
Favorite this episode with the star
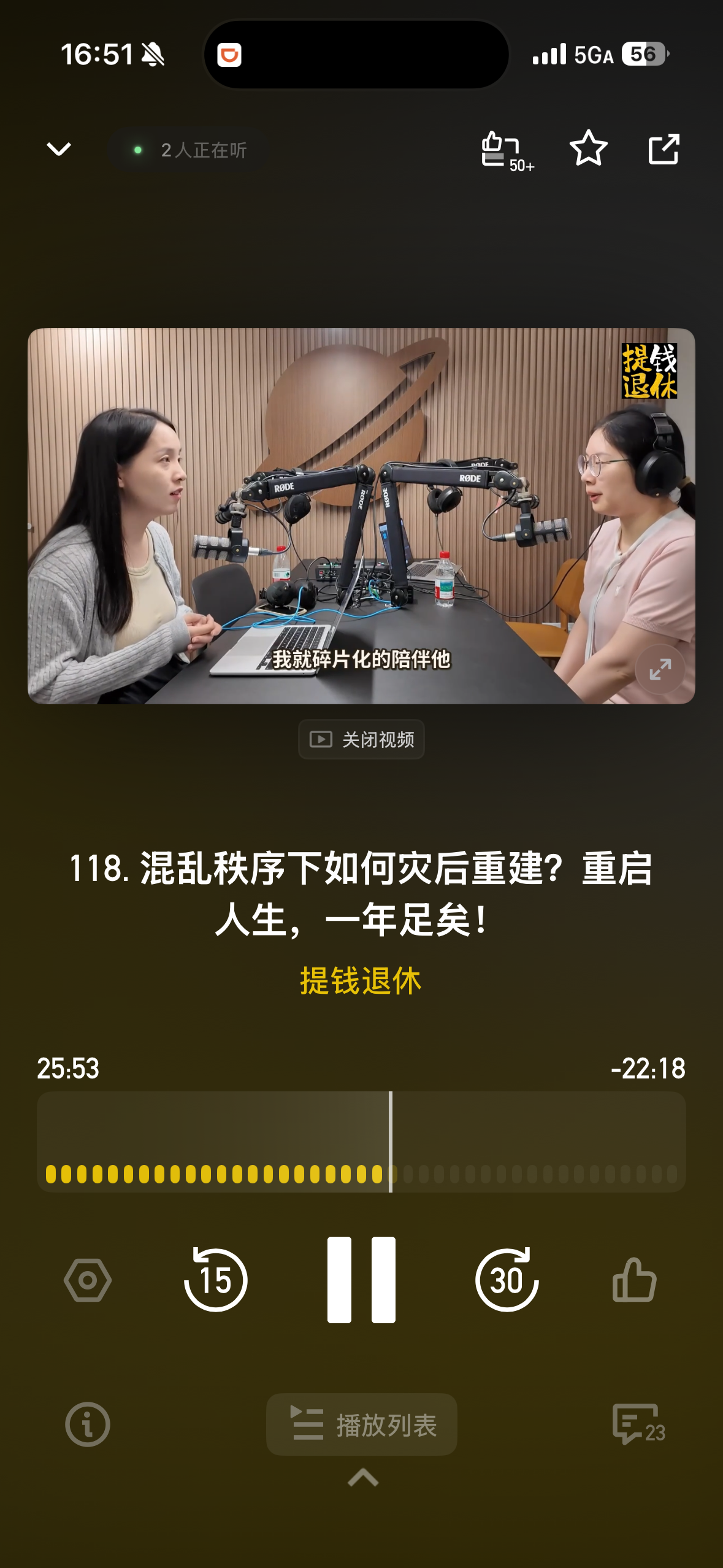tap(589, 148)
